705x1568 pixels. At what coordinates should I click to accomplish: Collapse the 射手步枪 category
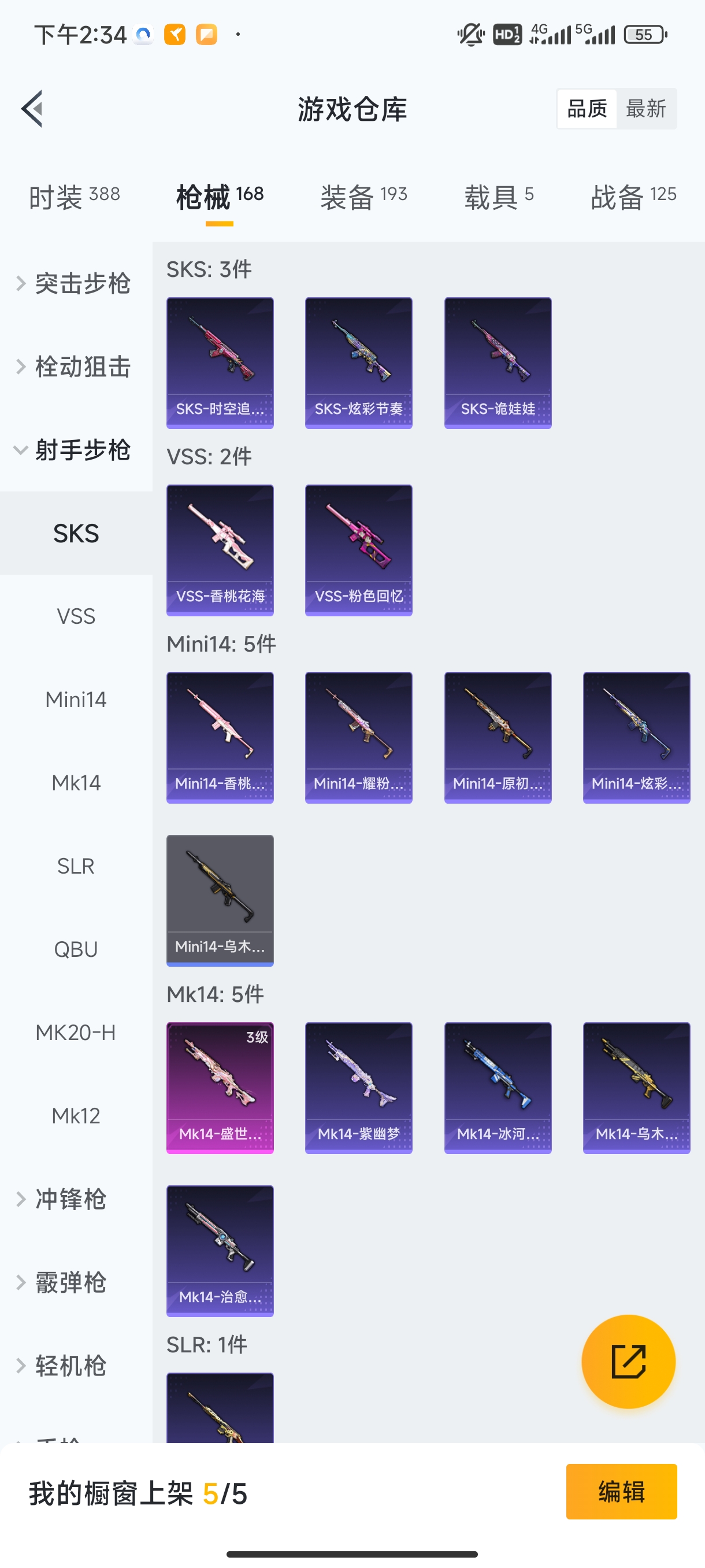coord(74,450)
